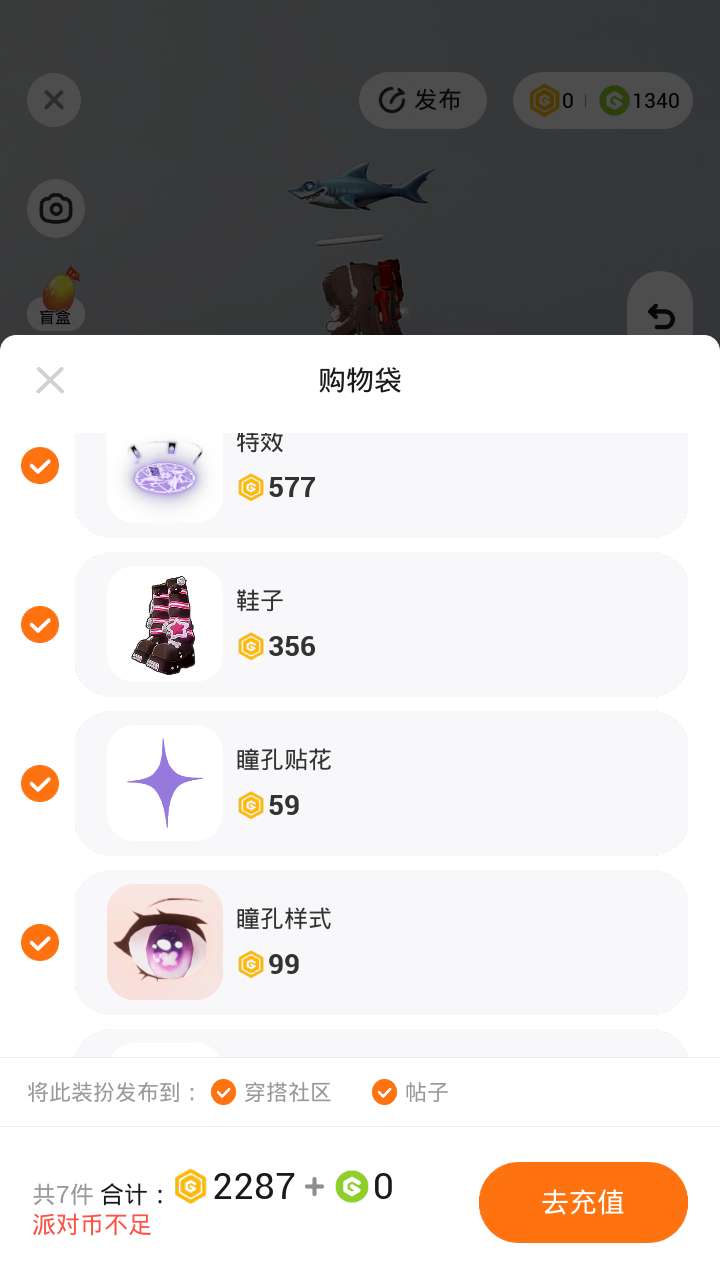Viewport: 720px width, 1280px height.
Task: Deselect the 瞳孔样式 item
Action: [x=40, y=942]
